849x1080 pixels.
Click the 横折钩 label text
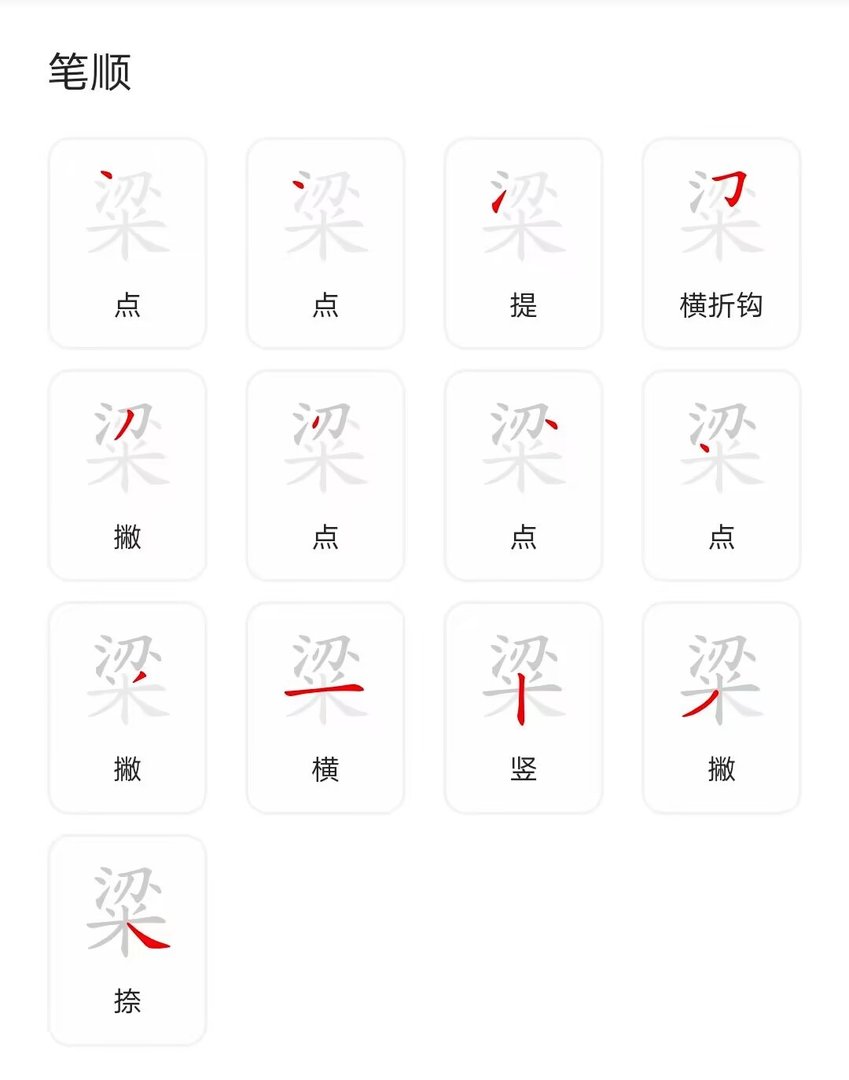coord(722,307)
